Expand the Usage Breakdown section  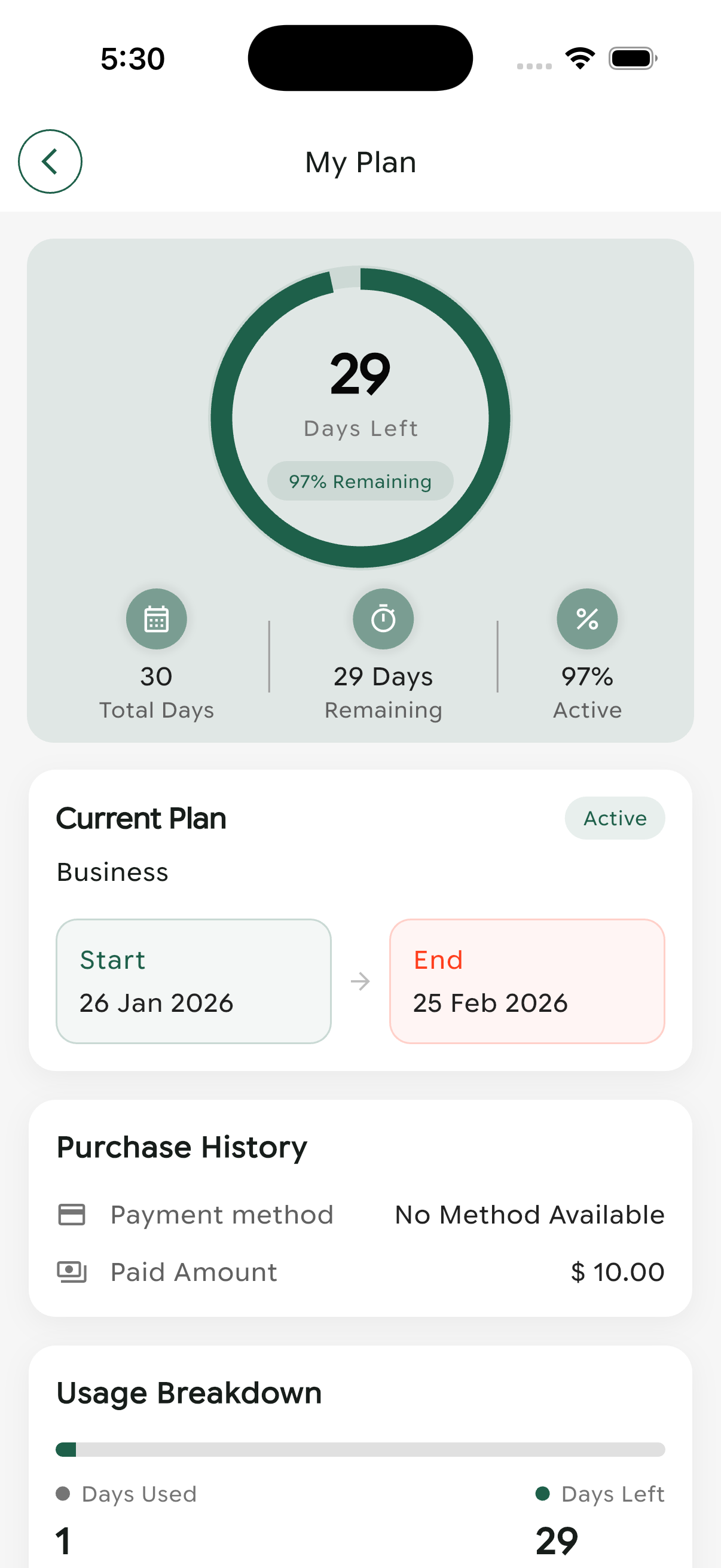(188, 1393)
